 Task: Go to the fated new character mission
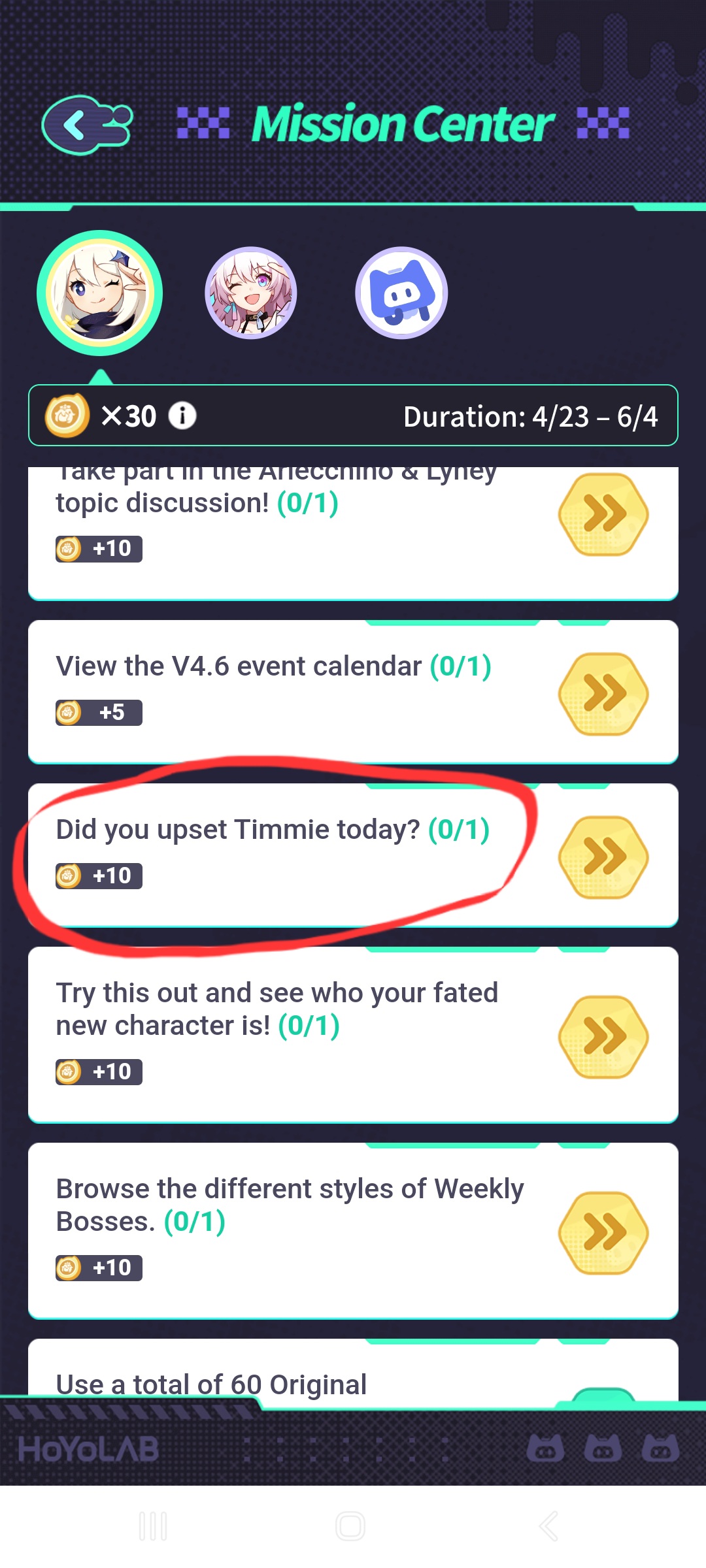(603, 1037)
